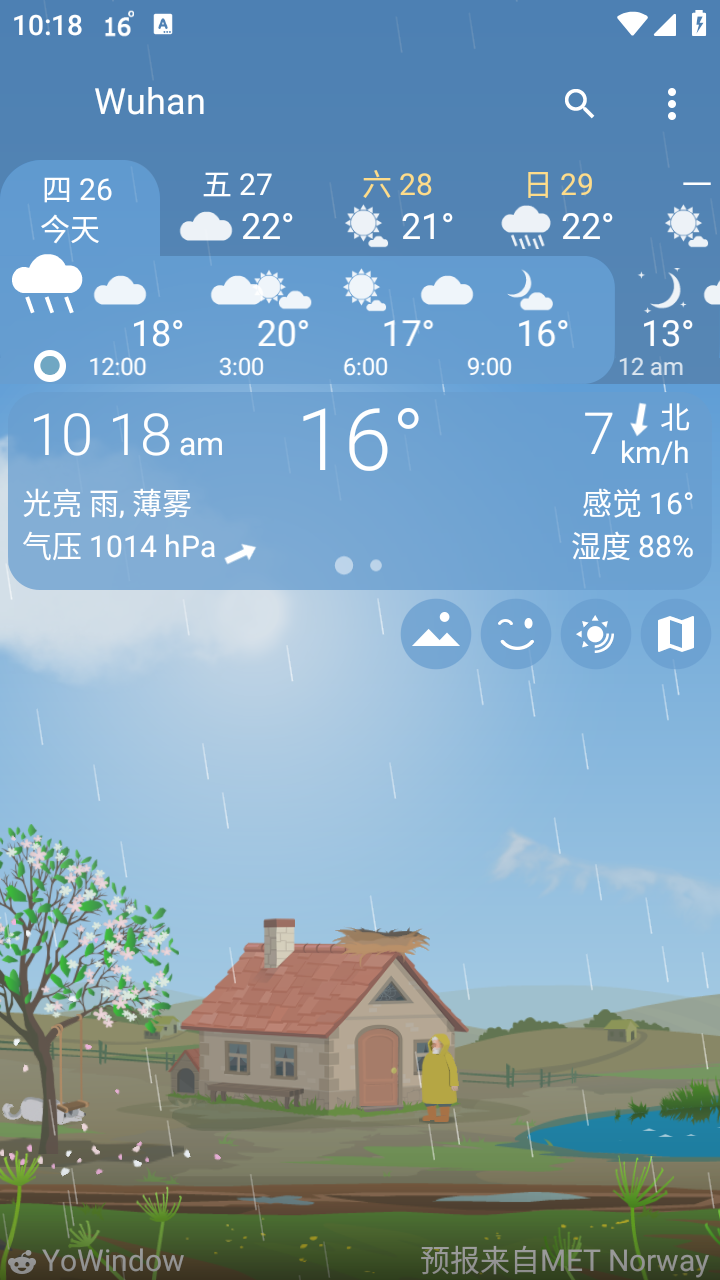Toggle the circular moon phase indicator
Screen dimensions: 720x1280
(x=50, y=366)
